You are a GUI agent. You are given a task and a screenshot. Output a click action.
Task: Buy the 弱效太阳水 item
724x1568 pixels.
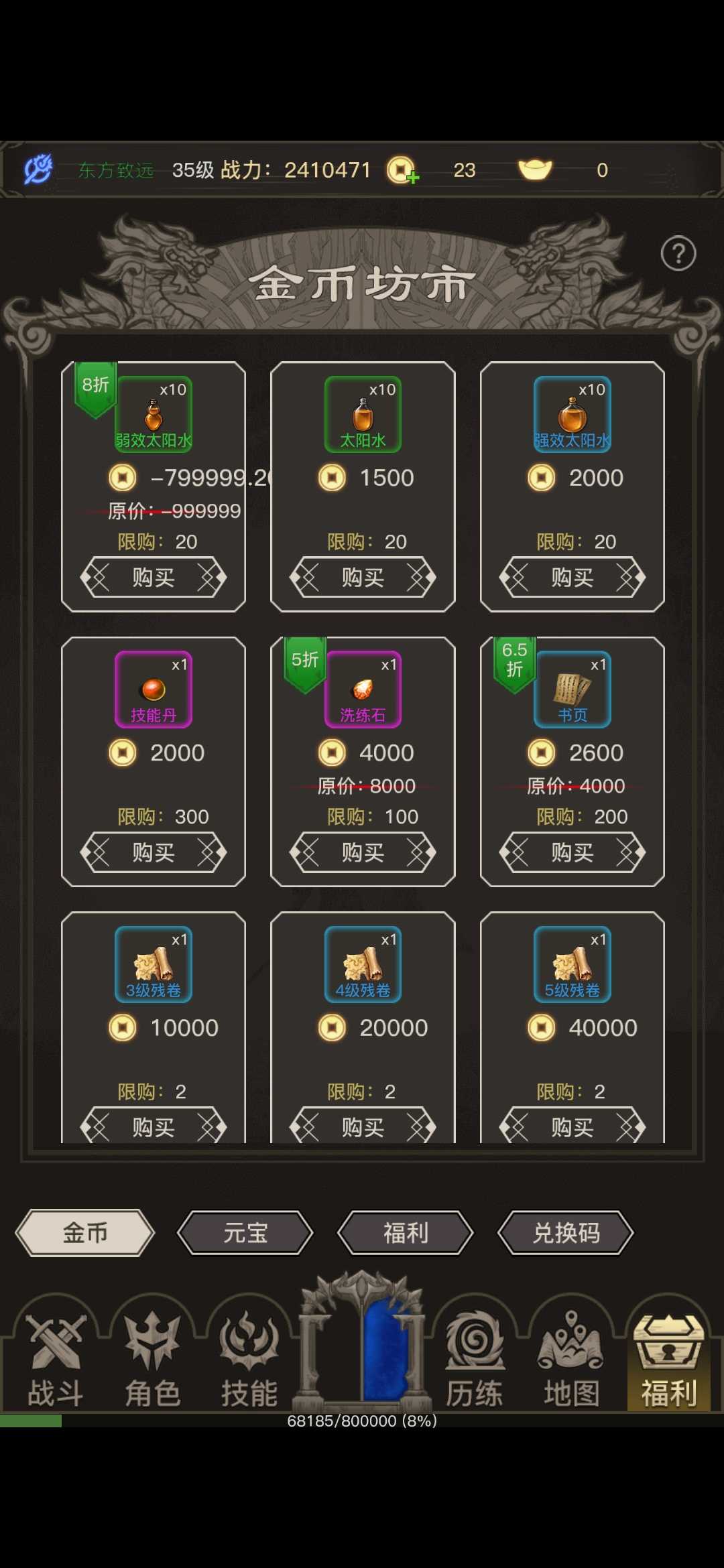coord(154,577)
